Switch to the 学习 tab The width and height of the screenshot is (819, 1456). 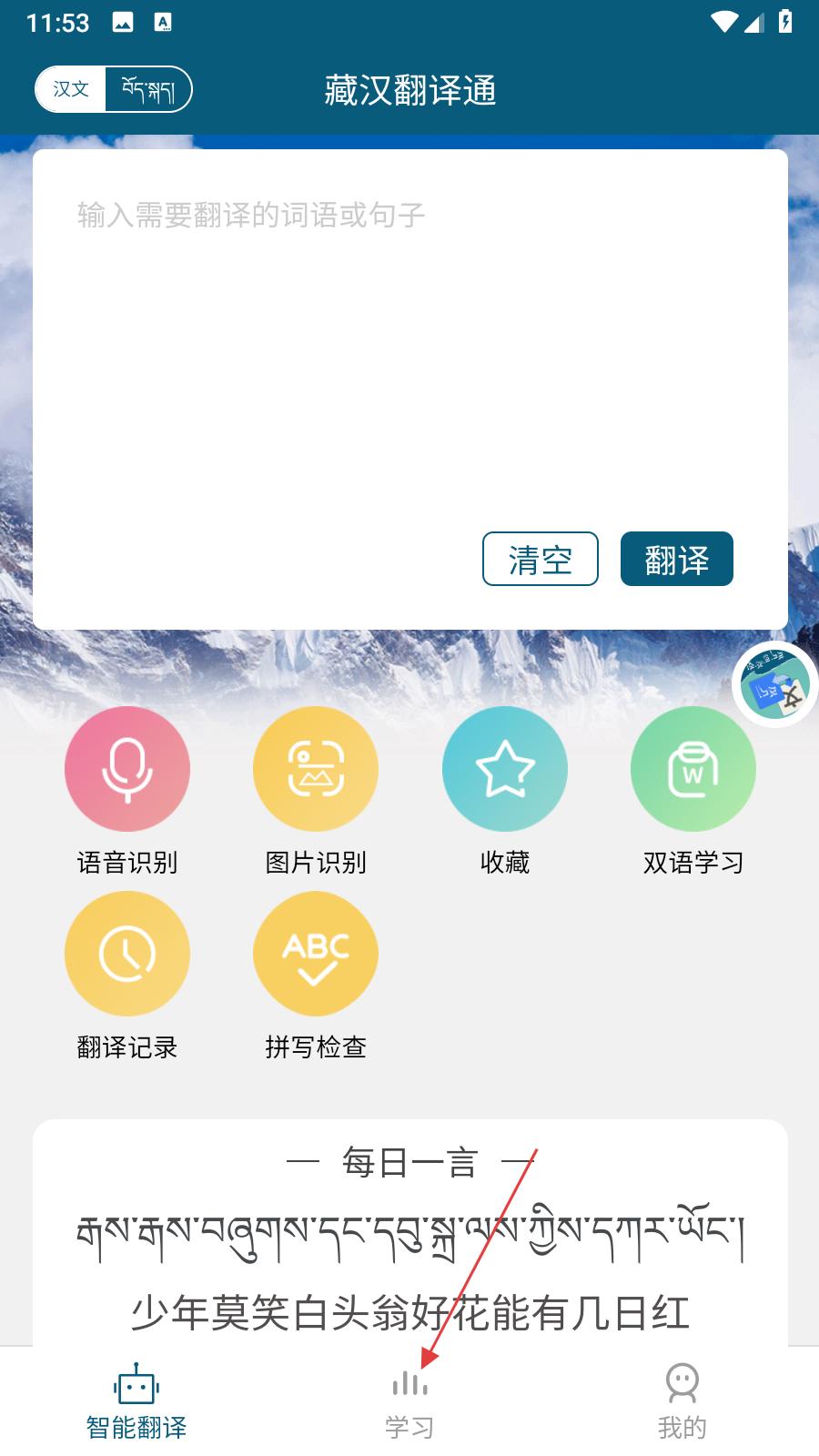coord(409,1402)
